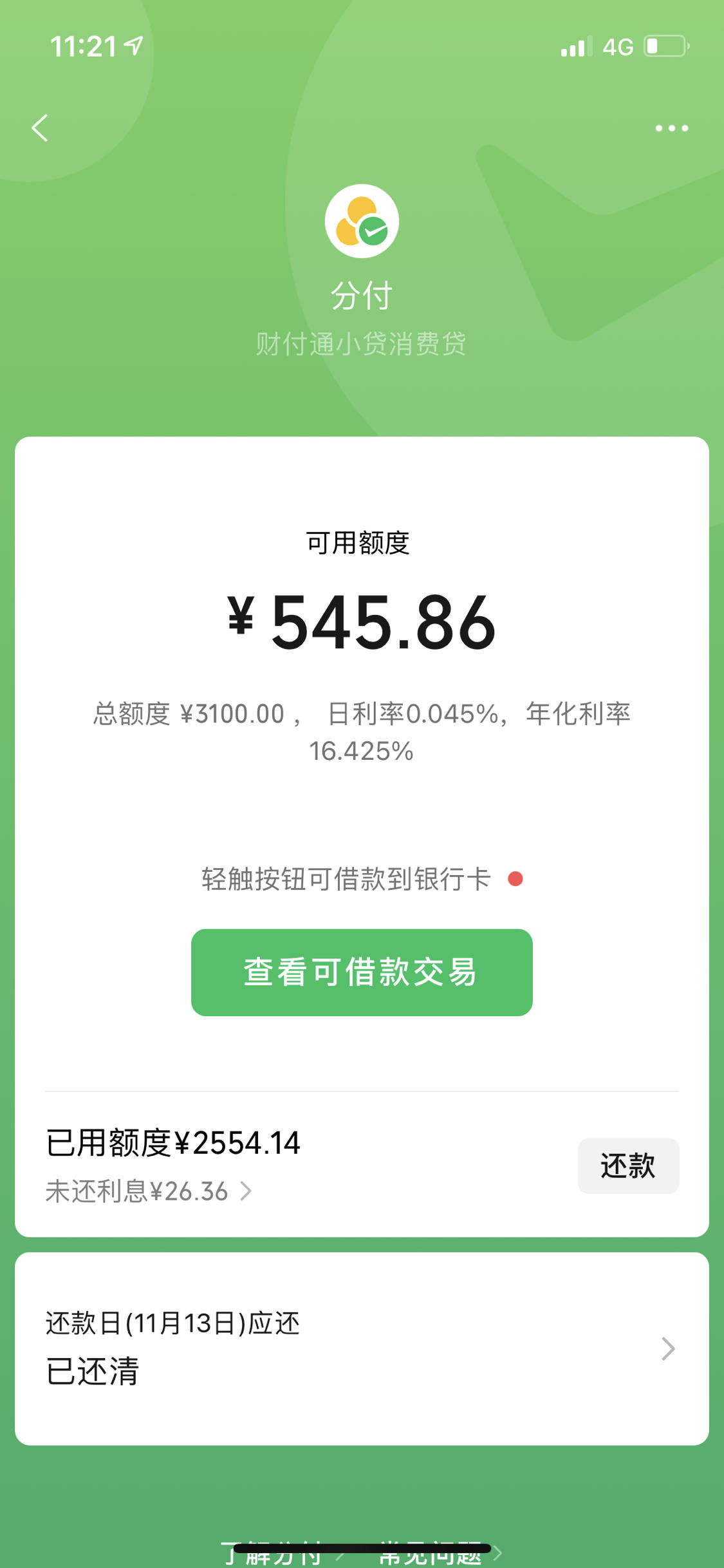Image resolution: width=724 pixels, height=1568 pixels.
Task: Tap the 还款 repayment button
Action: pos(628,1166)
